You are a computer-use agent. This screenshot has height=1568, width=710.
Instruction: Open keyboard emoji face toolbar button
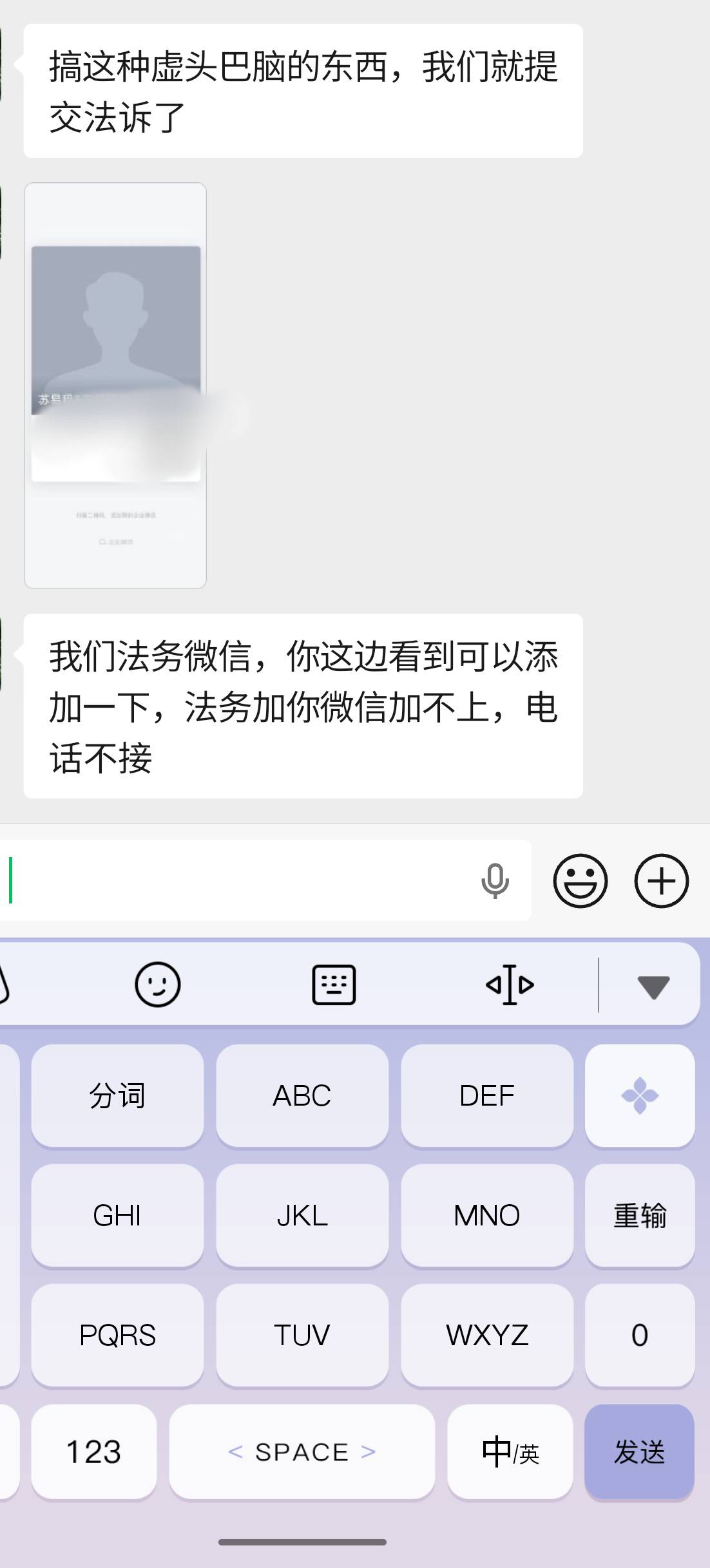(157, 985)
